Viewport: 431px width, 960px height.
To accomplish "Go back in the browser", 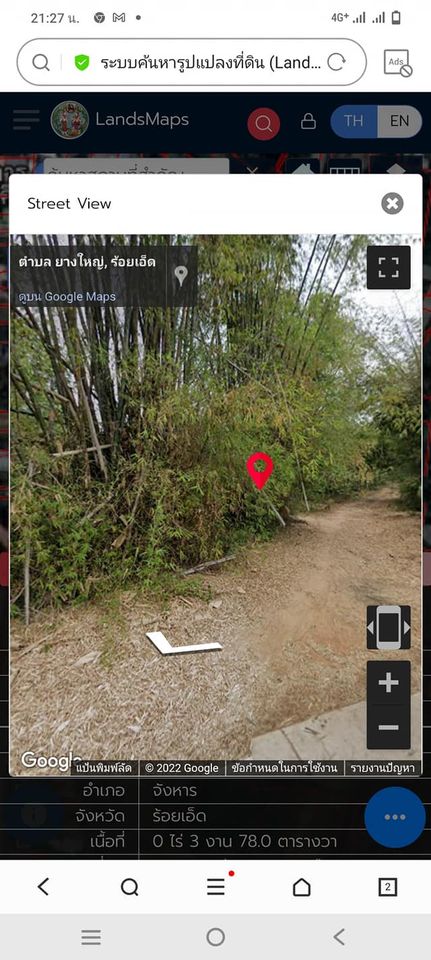I will tap(43, 887).
